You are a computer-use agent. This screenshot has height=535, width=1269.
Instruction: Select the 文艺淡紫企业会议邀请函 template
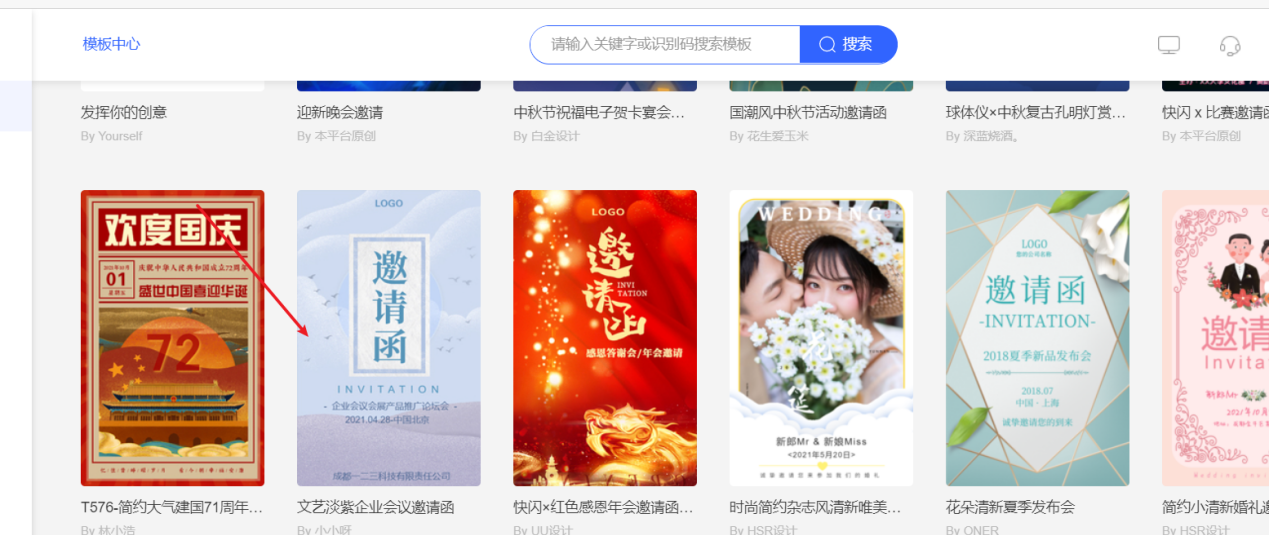pos(388,337)
